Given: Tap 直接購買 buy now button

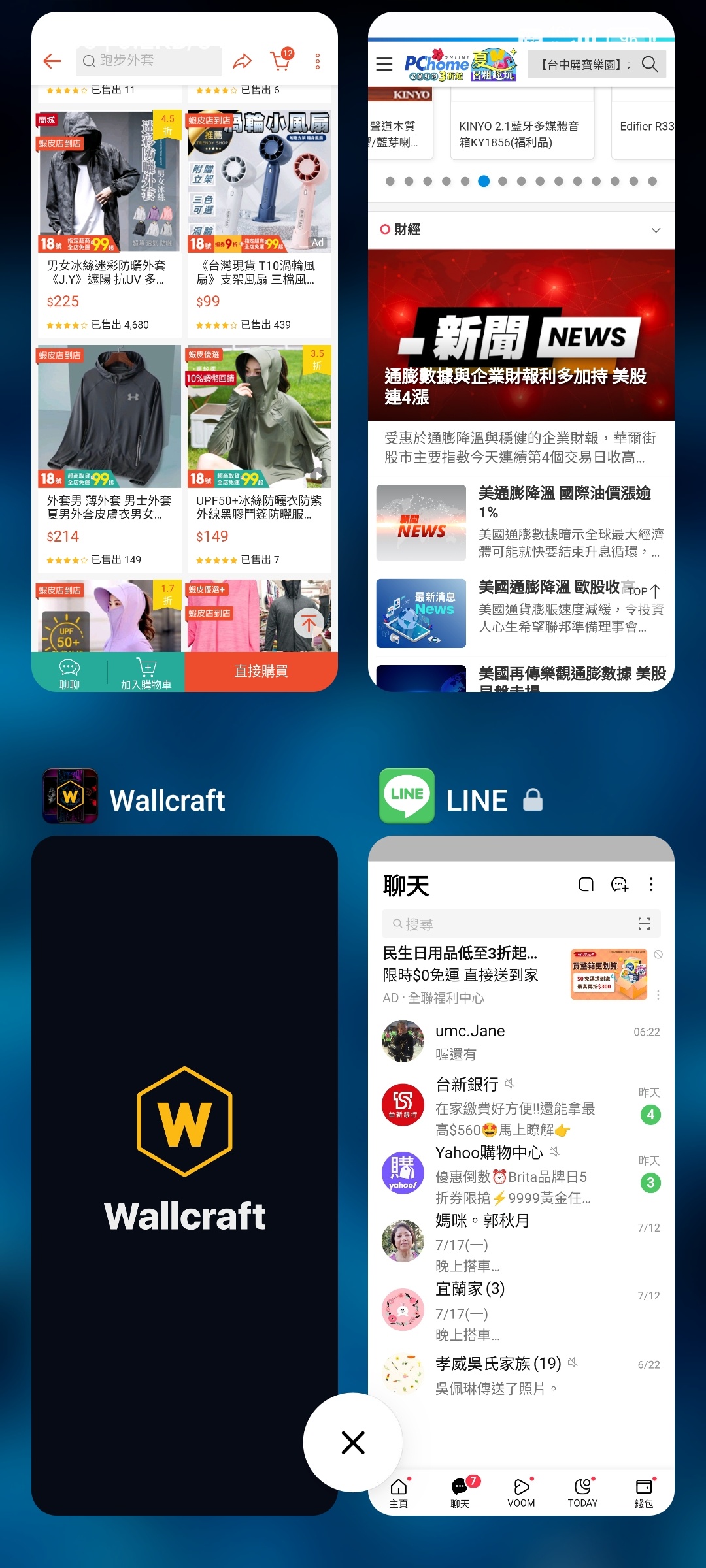Looking at the screenshot, I should tap(261, 672).
